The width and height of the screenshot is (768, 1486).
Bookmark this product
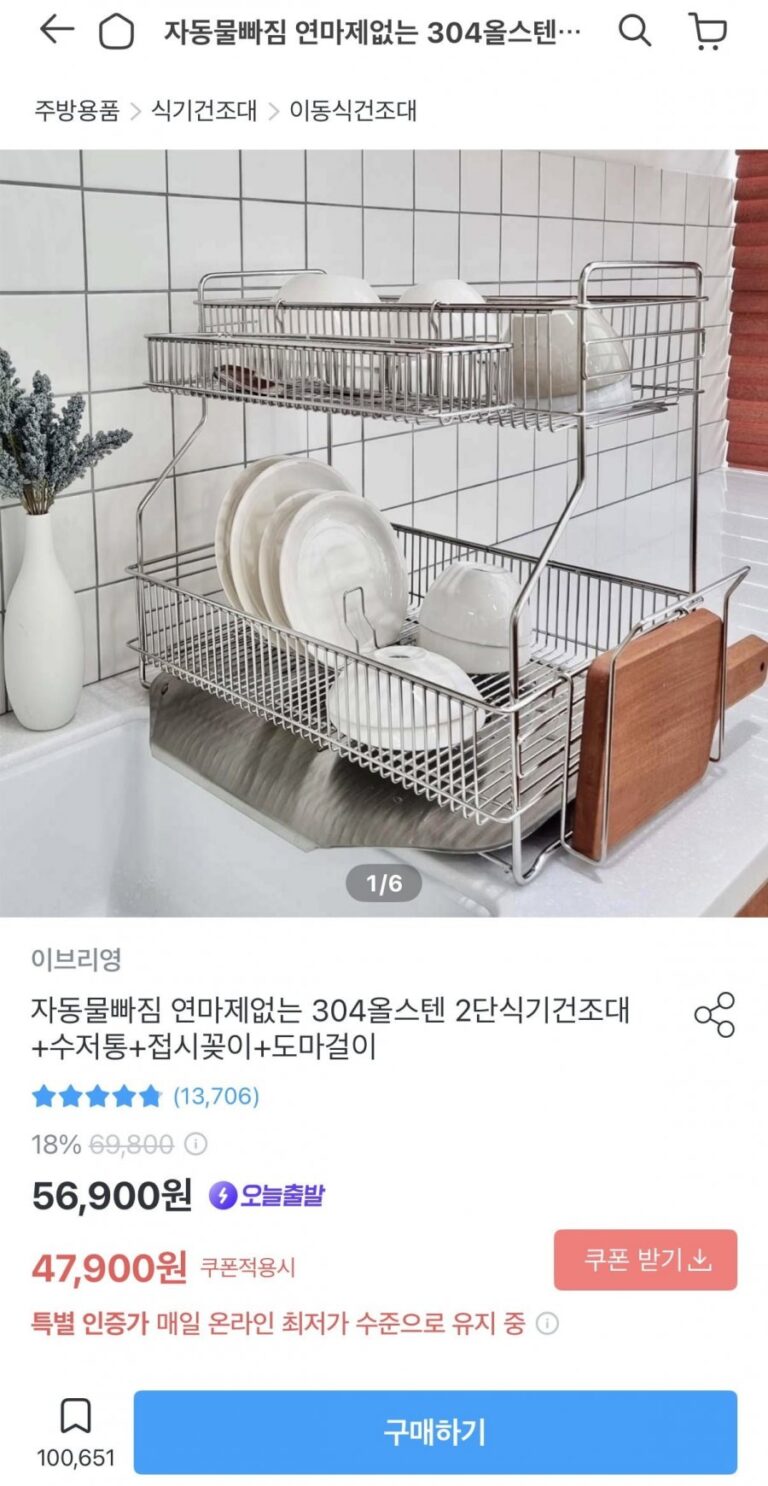[76, 1416]
